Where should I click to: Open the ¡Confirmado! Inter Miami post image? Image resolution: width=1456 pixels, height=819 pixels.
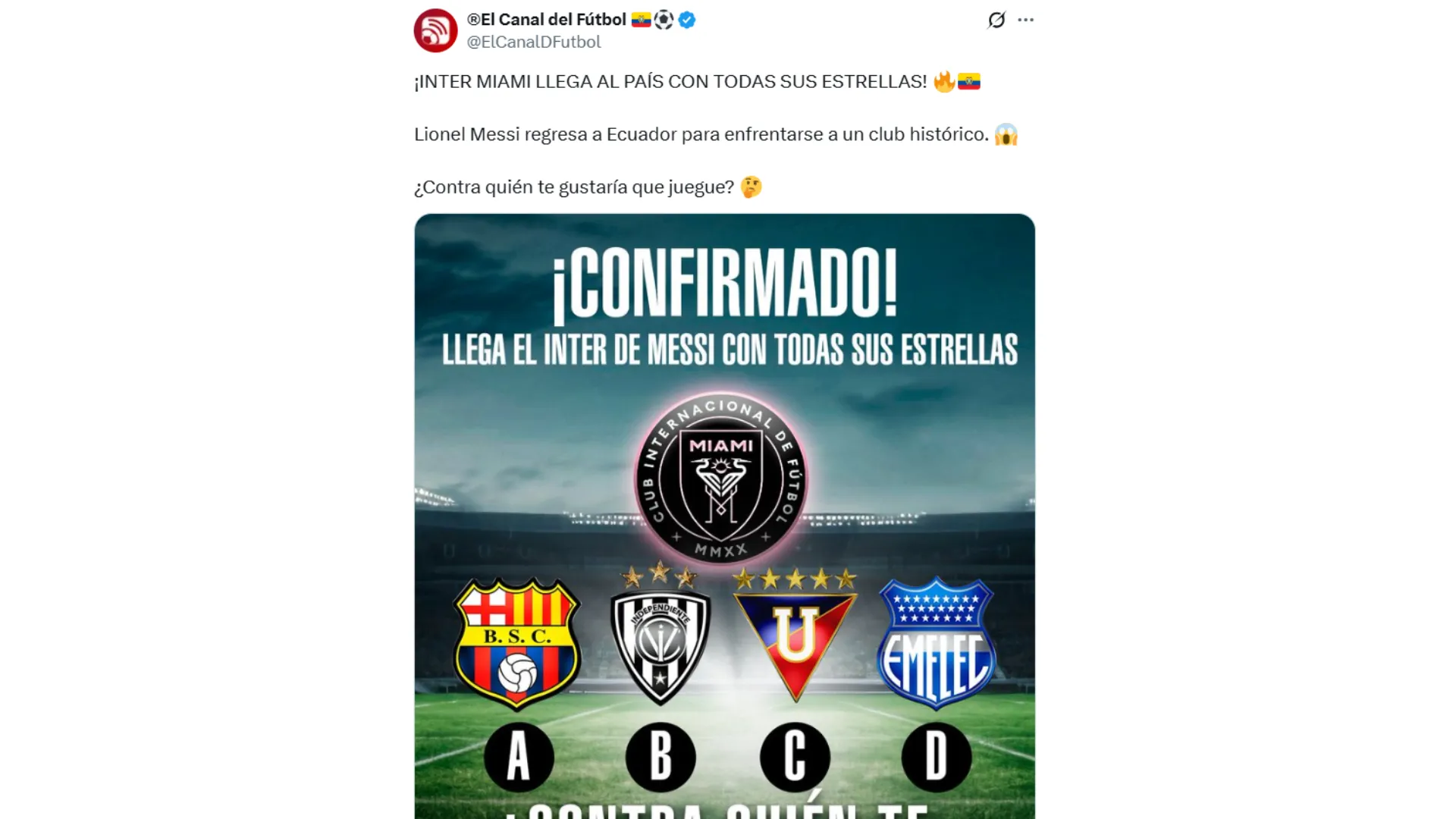click(724, 516)
